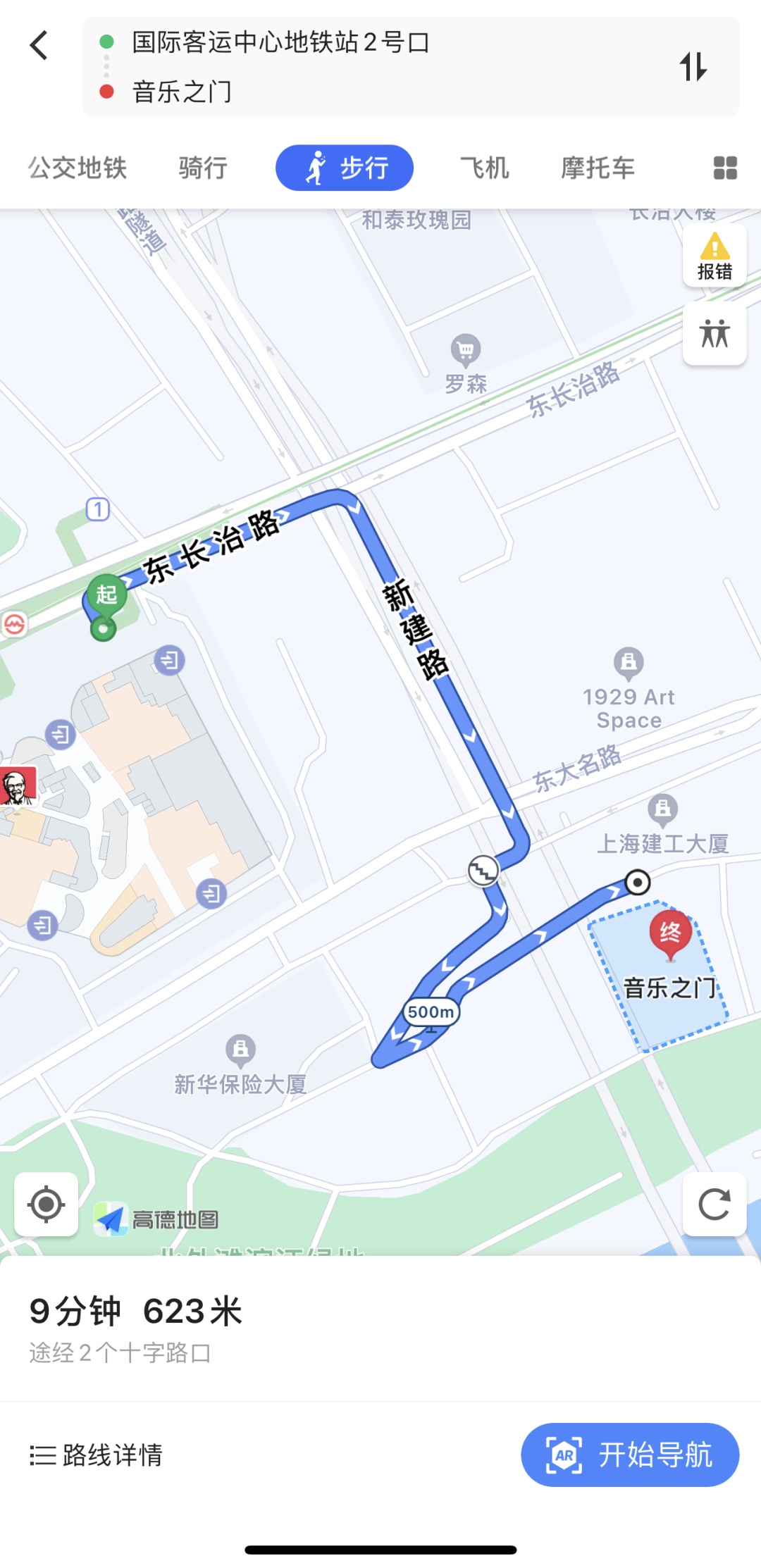Tap the pedestrian layer button on map

714,333
